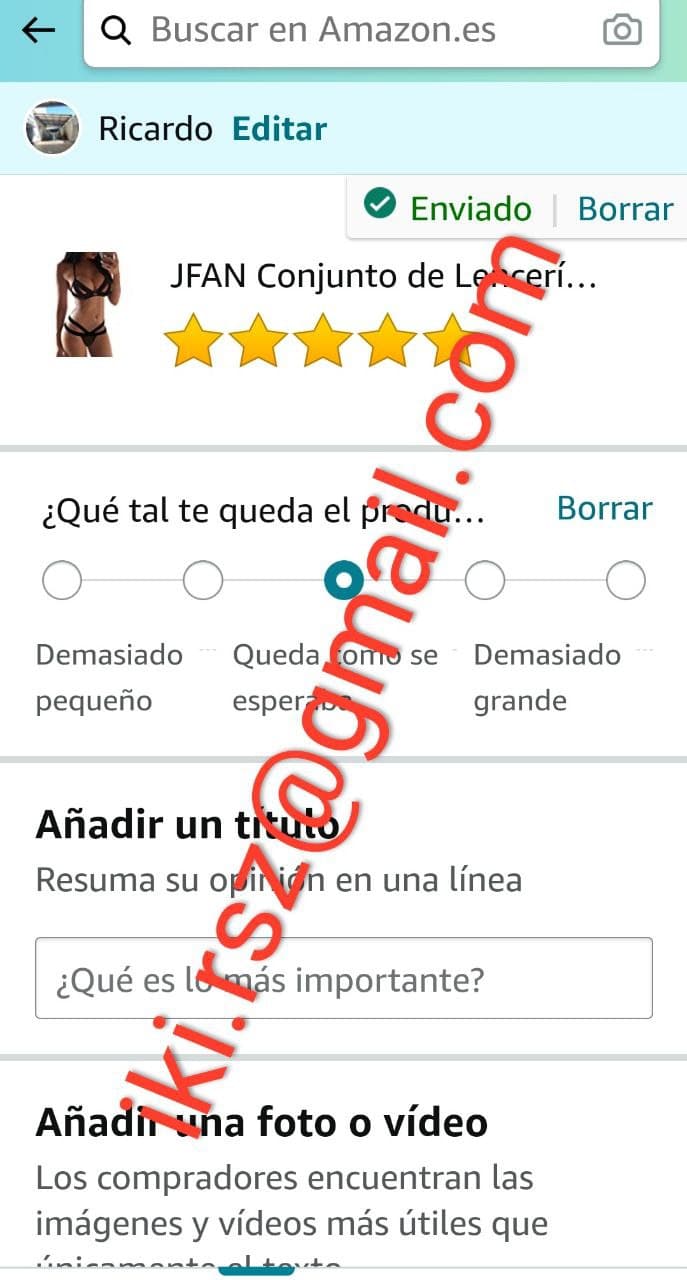The image size is (687, 1280).
Task: Set rating to one star
Action: click(193, 340)
